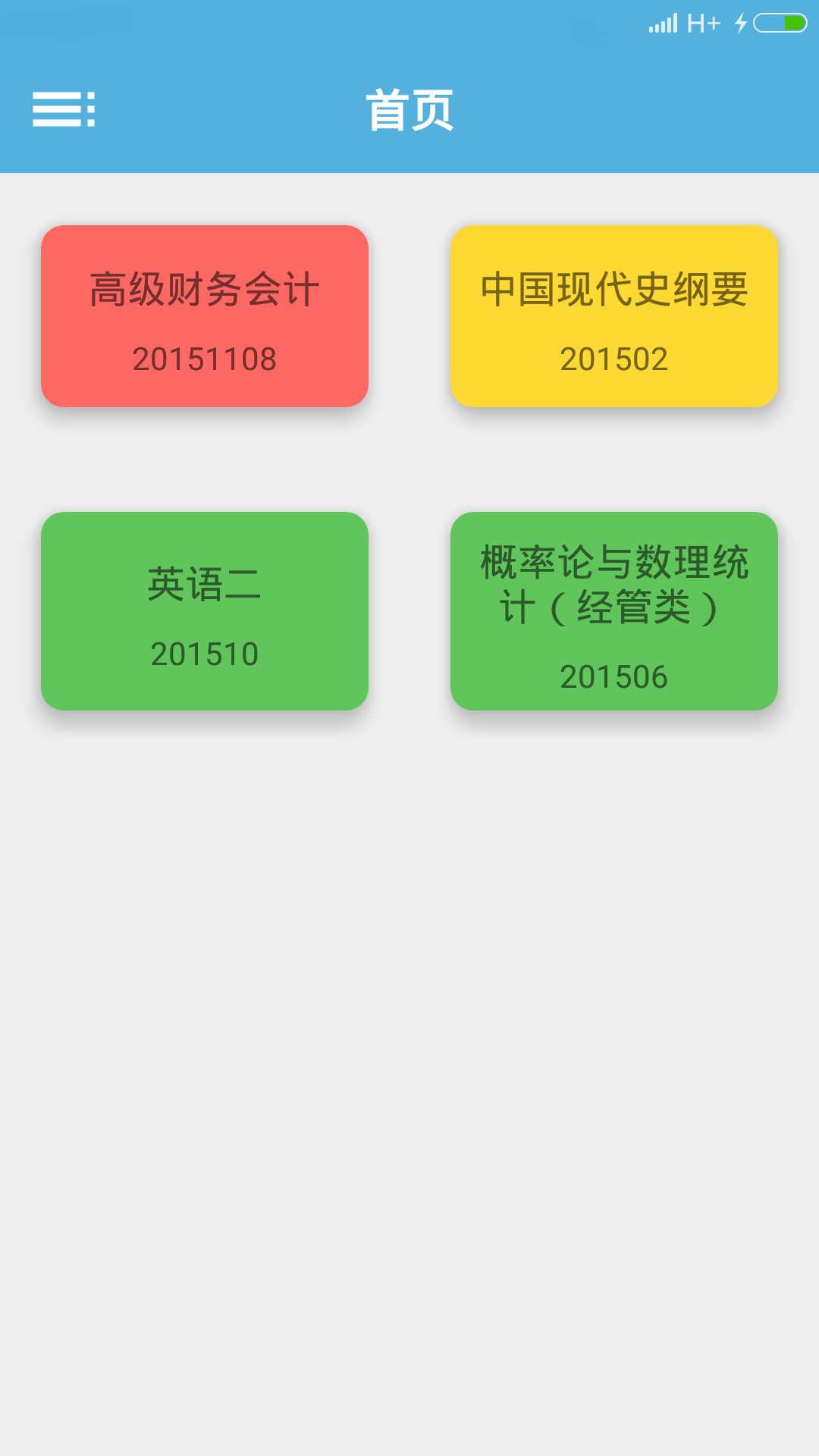Image resolution: width=819 pixels, height=1456 pixels.
Task: Tap the blue header bar
Action: point(409,110)
